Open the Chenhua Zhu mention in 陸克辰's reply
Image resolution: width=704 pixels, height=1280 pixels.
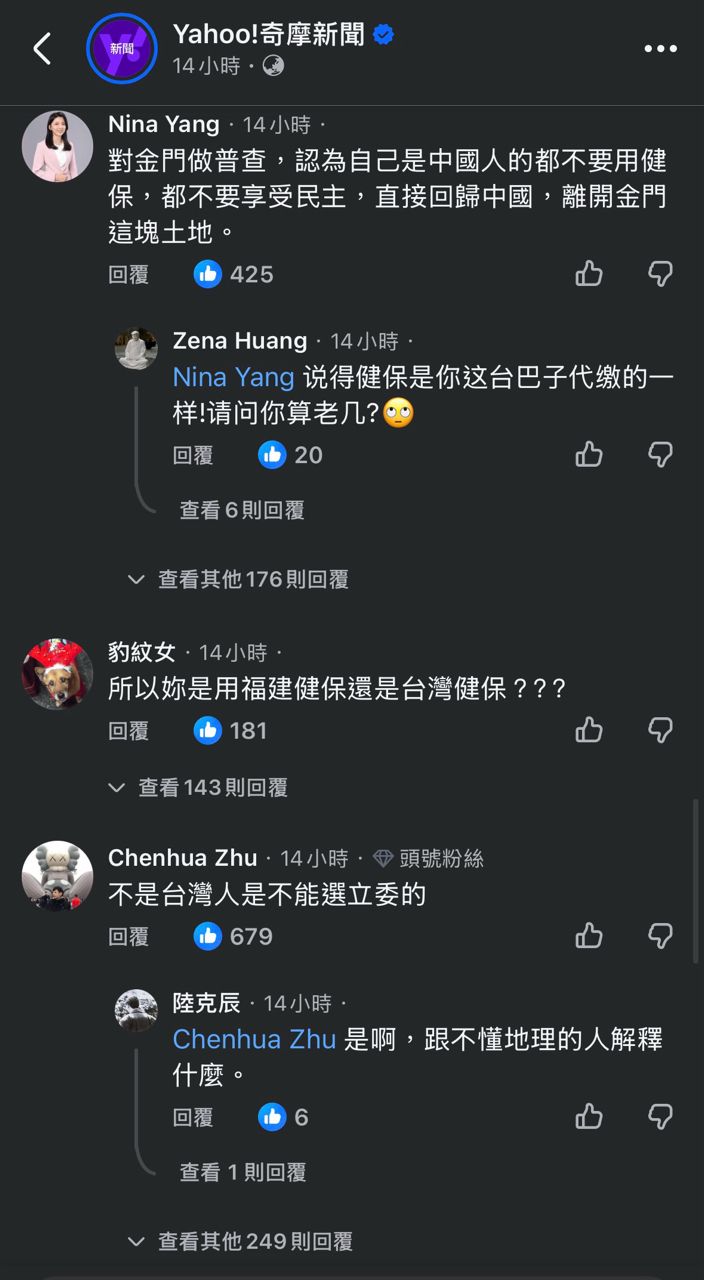click(254, 1039)
